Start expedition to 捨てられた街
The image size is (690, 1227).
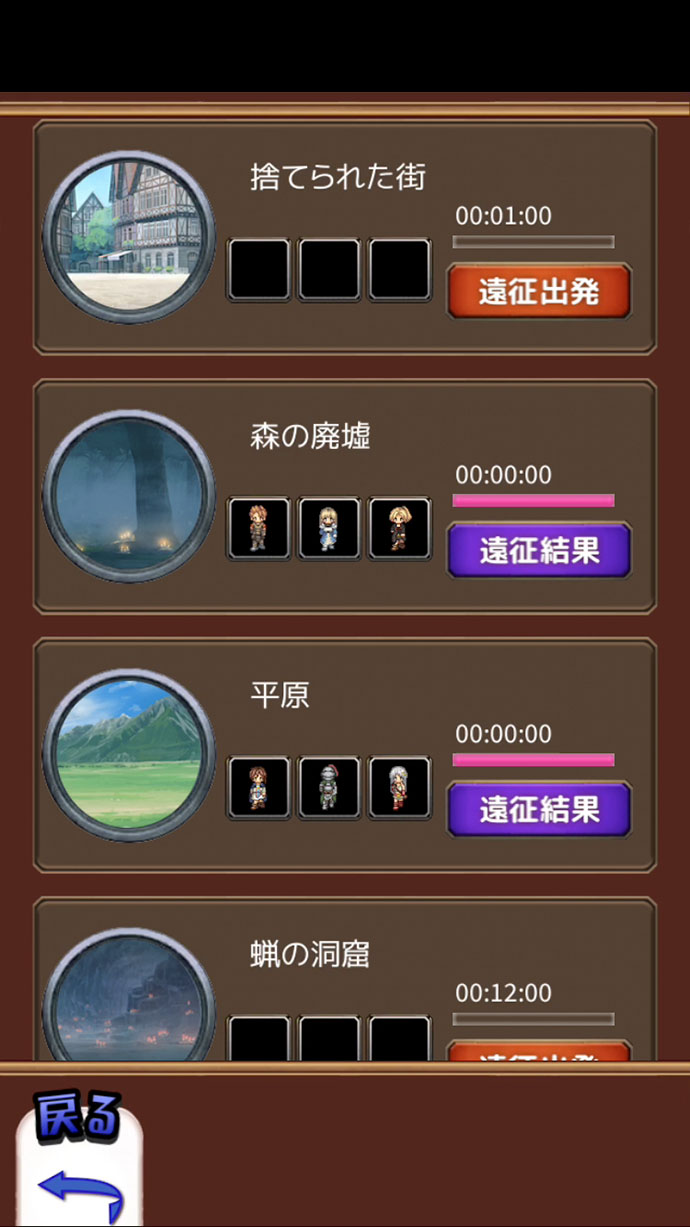pyautogui.click(x=538, y=291)
